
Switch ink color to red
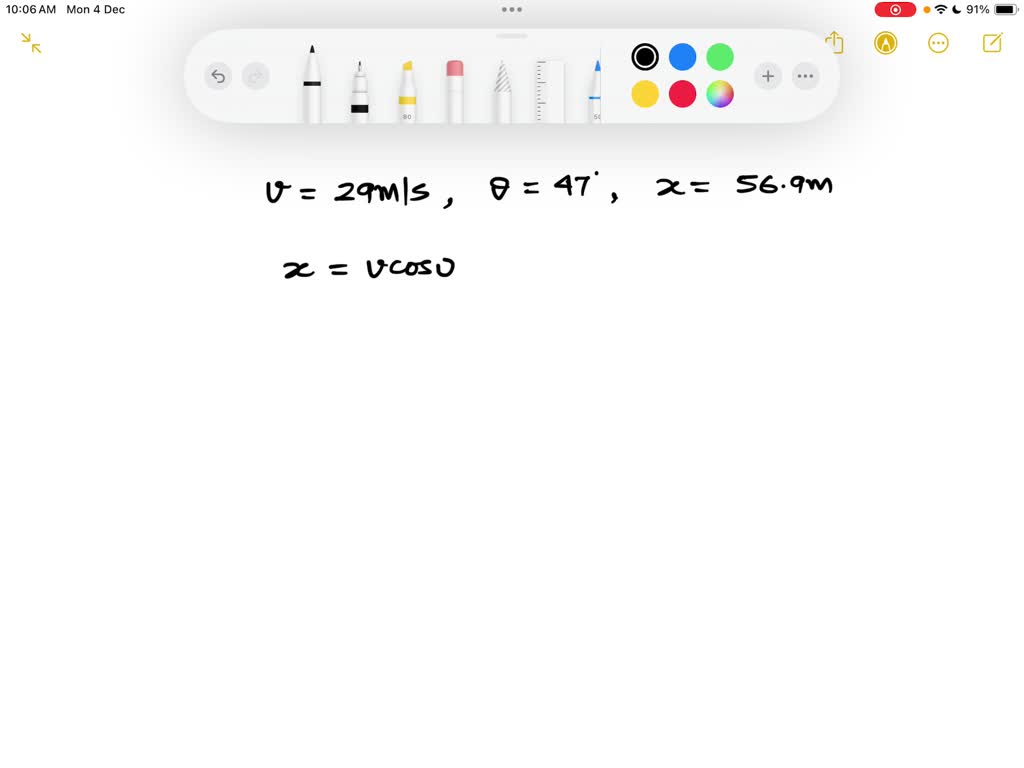[682, 94]
